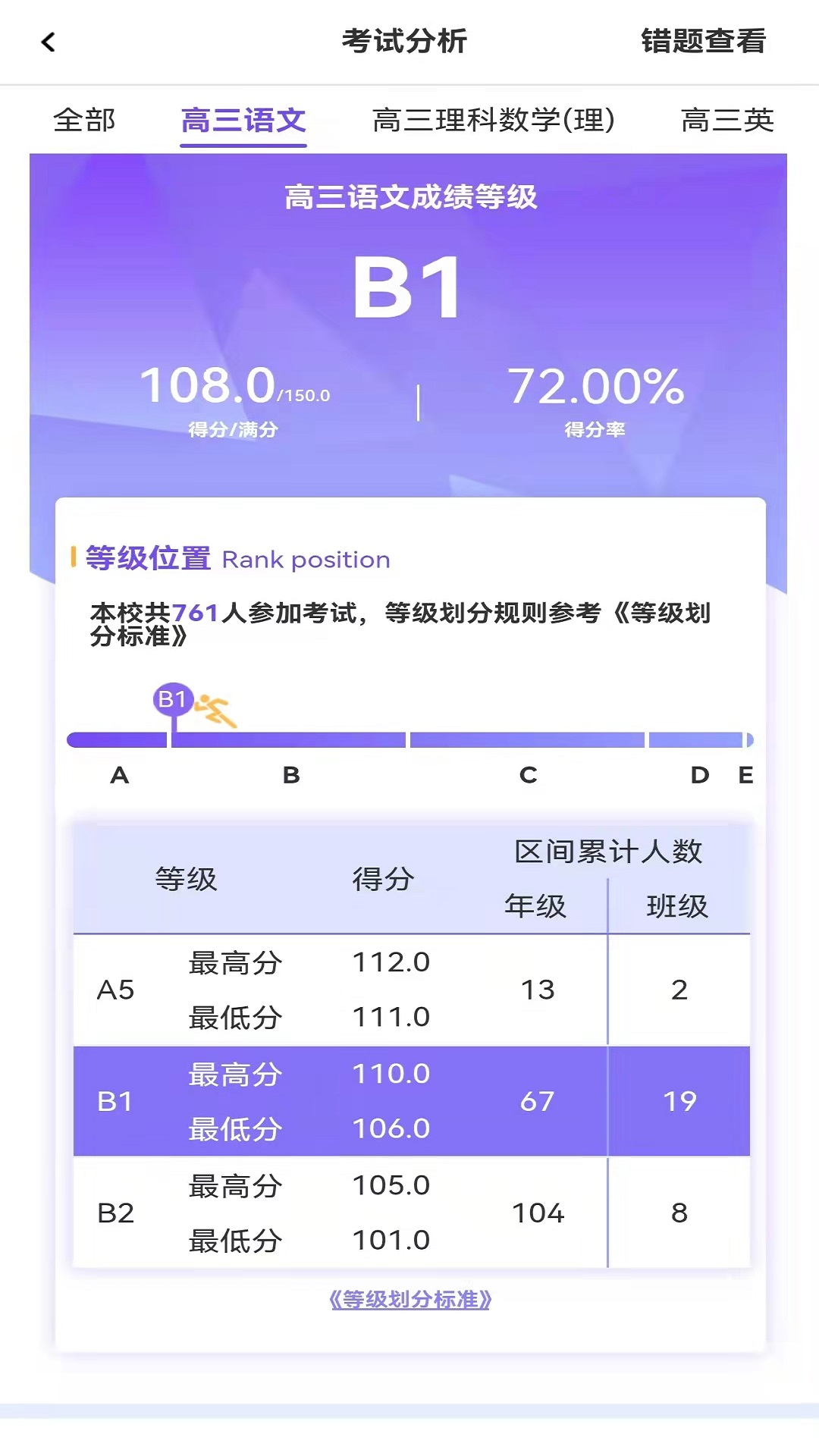The width and height of the screenshot is (819, 1456).
Task: Select the 高三理科数学(理) tab
Action: click(494, 119)
